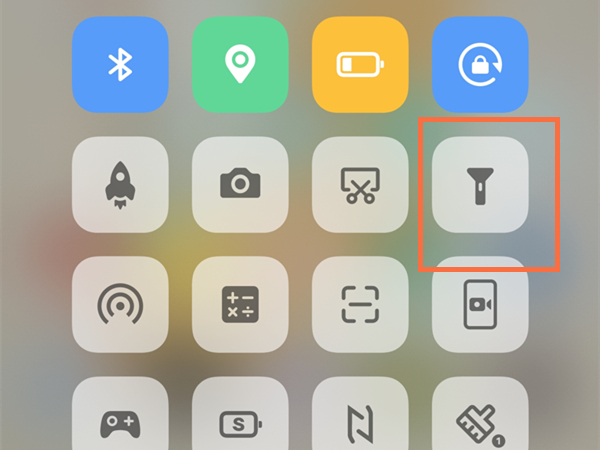Take a screenshot with the scissors tile
The height and width of the screenshot is (450, 600).
tap(360, 185)
